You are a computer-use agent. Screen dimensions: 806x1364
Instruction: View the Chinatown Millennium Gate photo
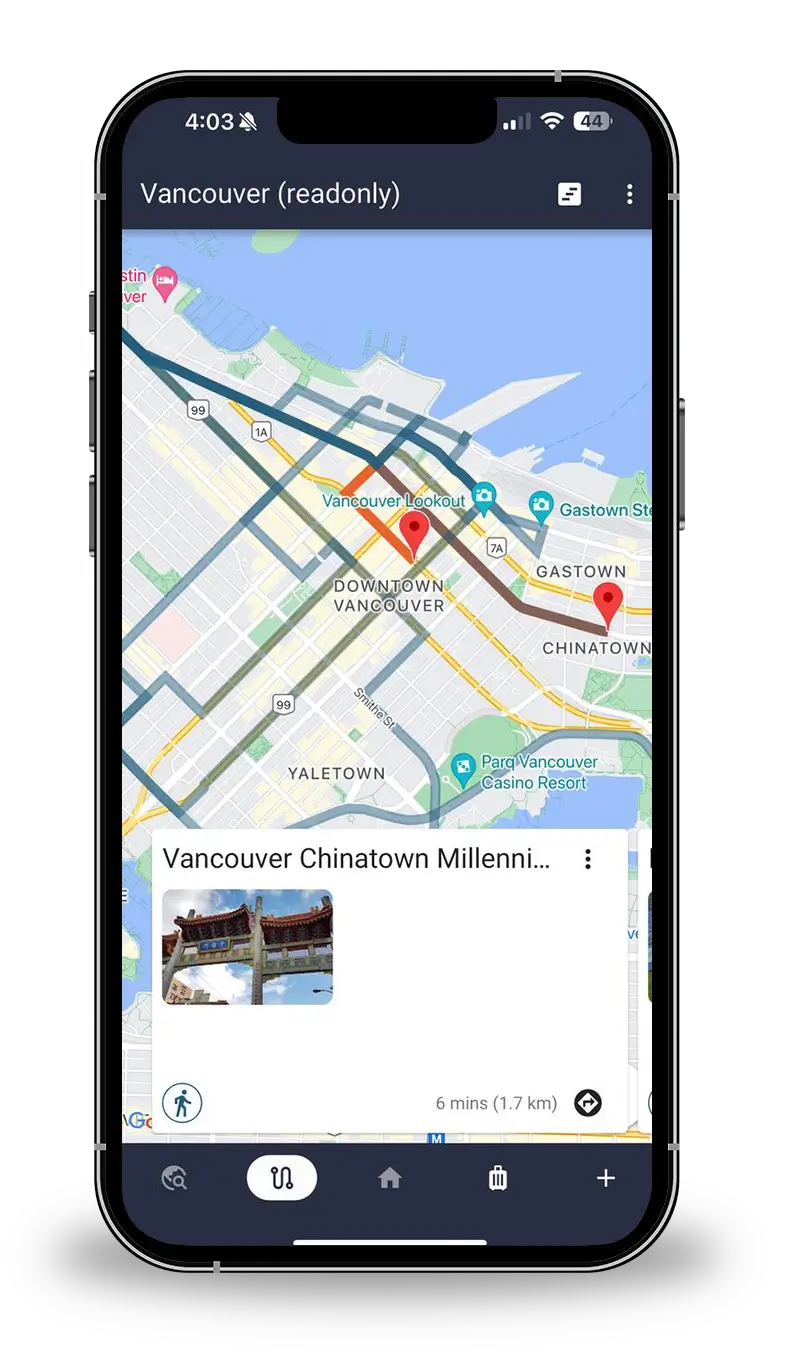tap(247, 946)
